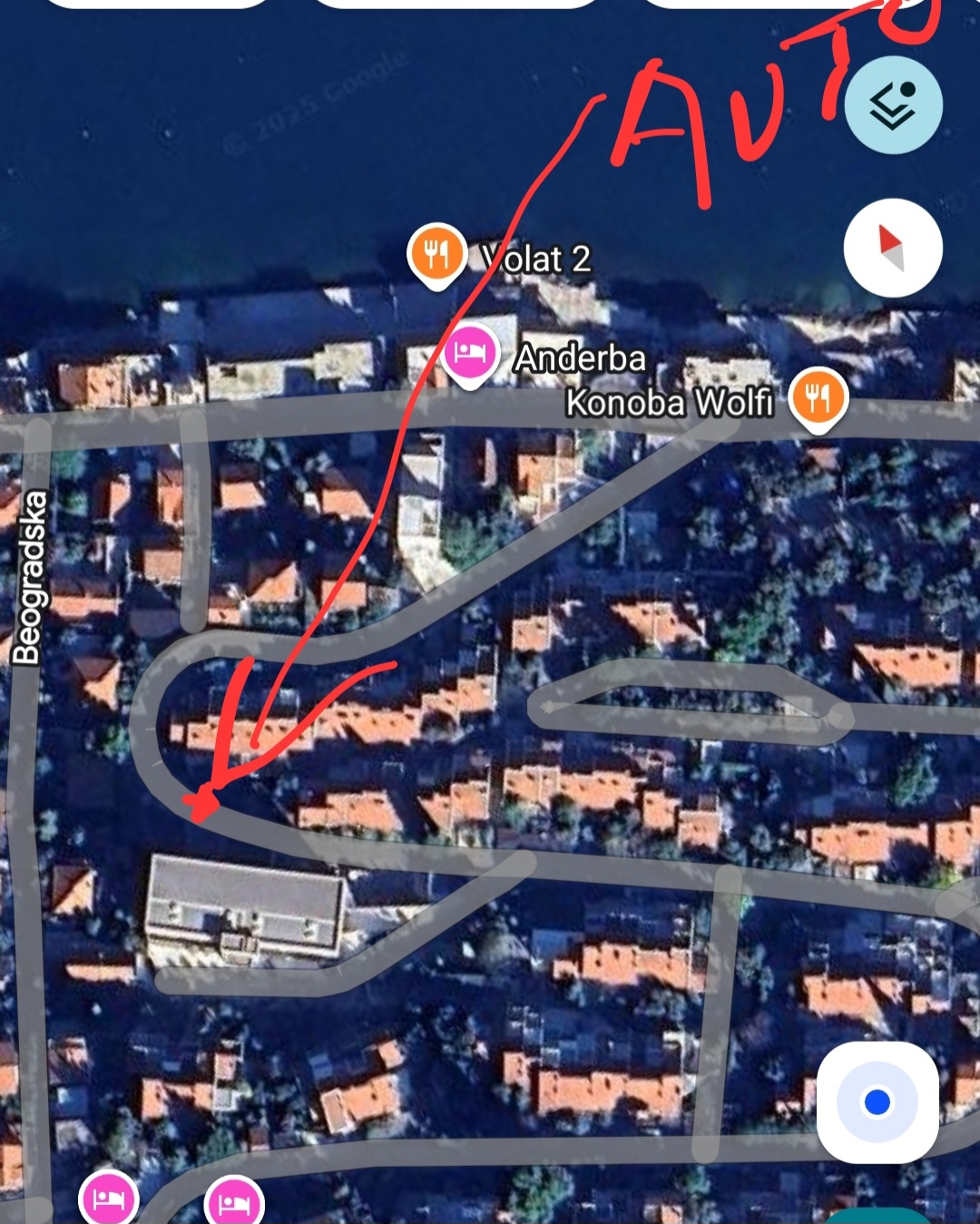Screen dimensions: 980x1224
Task: Select the Anderba hotel pin
Action: click(x=470, y=353)
